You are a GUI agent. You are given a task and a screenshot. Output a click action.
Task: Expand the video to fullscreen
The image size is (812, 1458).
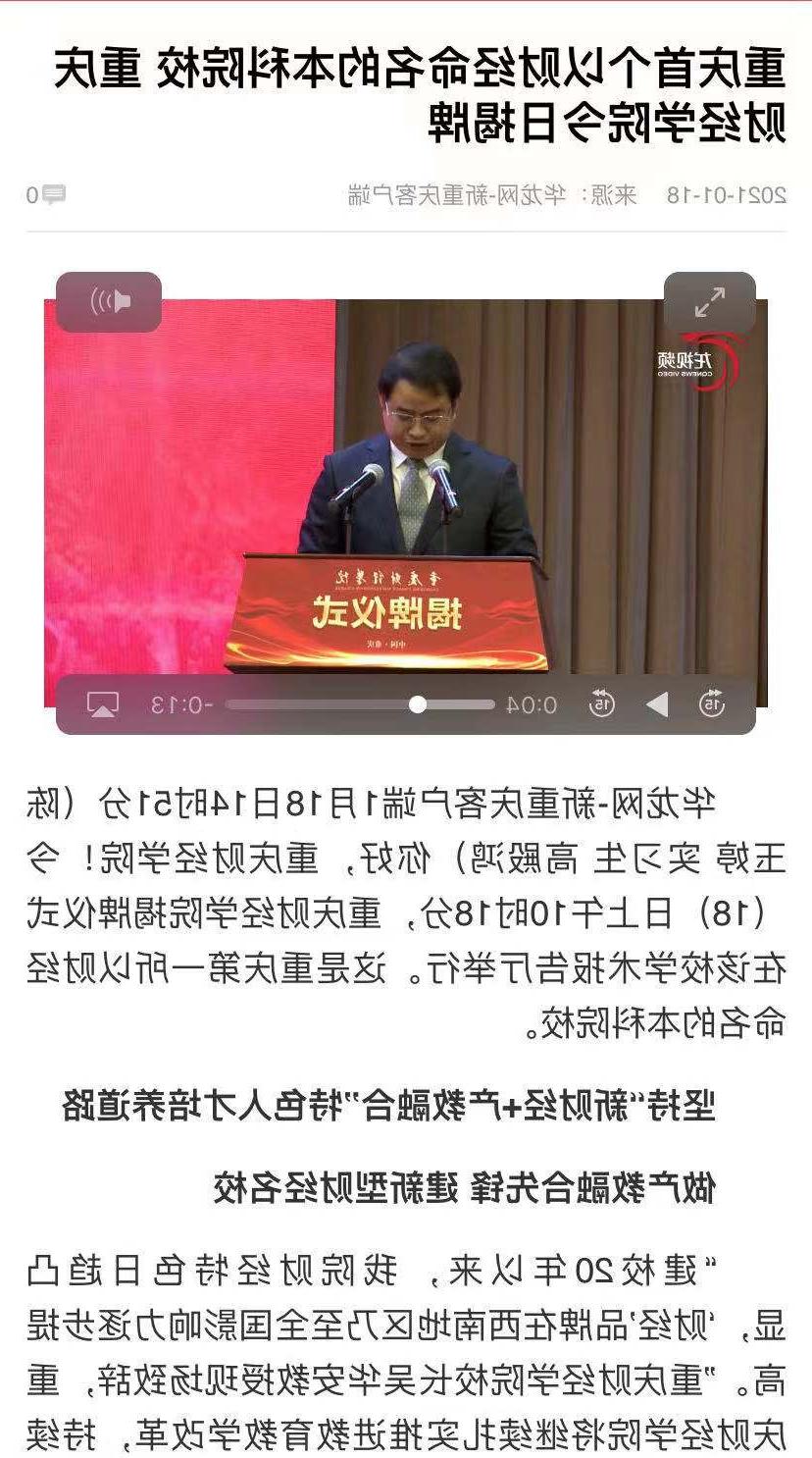point(709,301)
